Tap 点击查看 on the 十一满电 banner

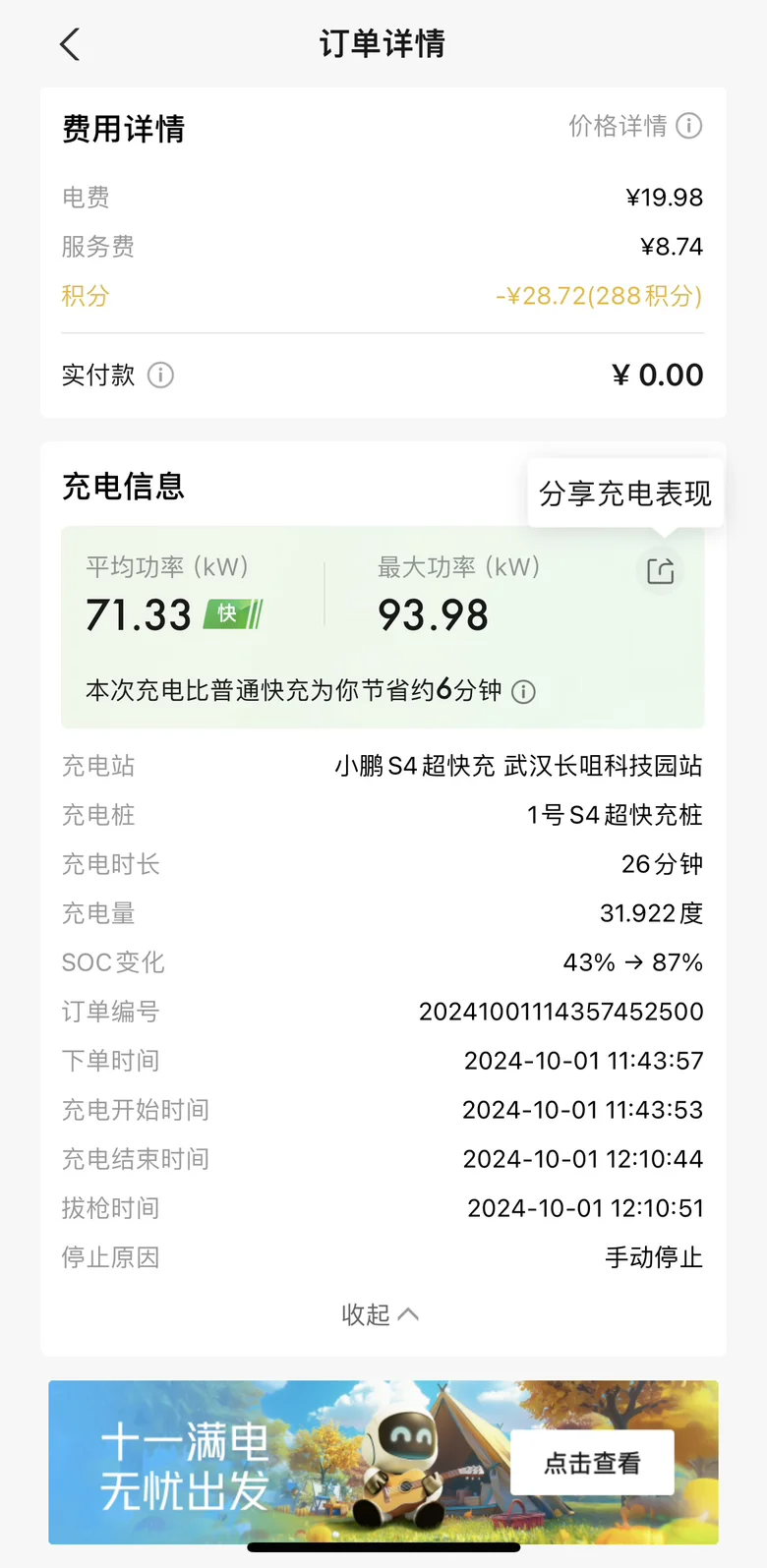pos(592,1463)
